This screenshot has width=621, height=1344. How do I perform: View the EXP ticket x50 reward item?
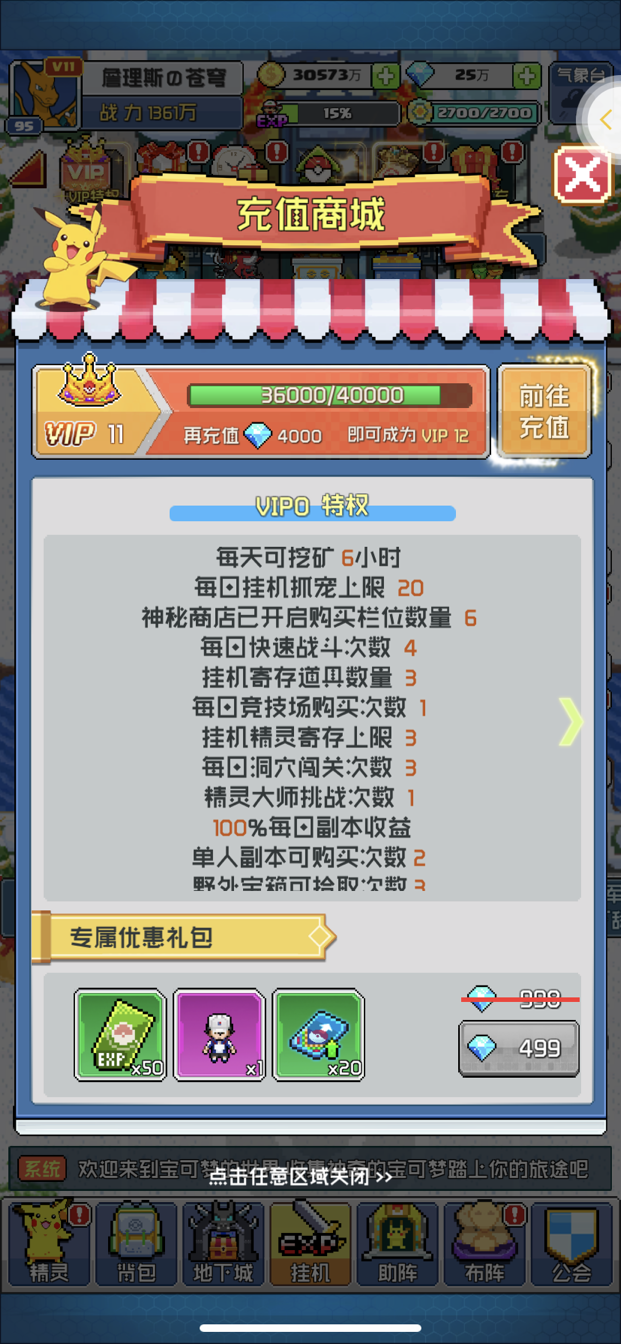coord(120,1035)
